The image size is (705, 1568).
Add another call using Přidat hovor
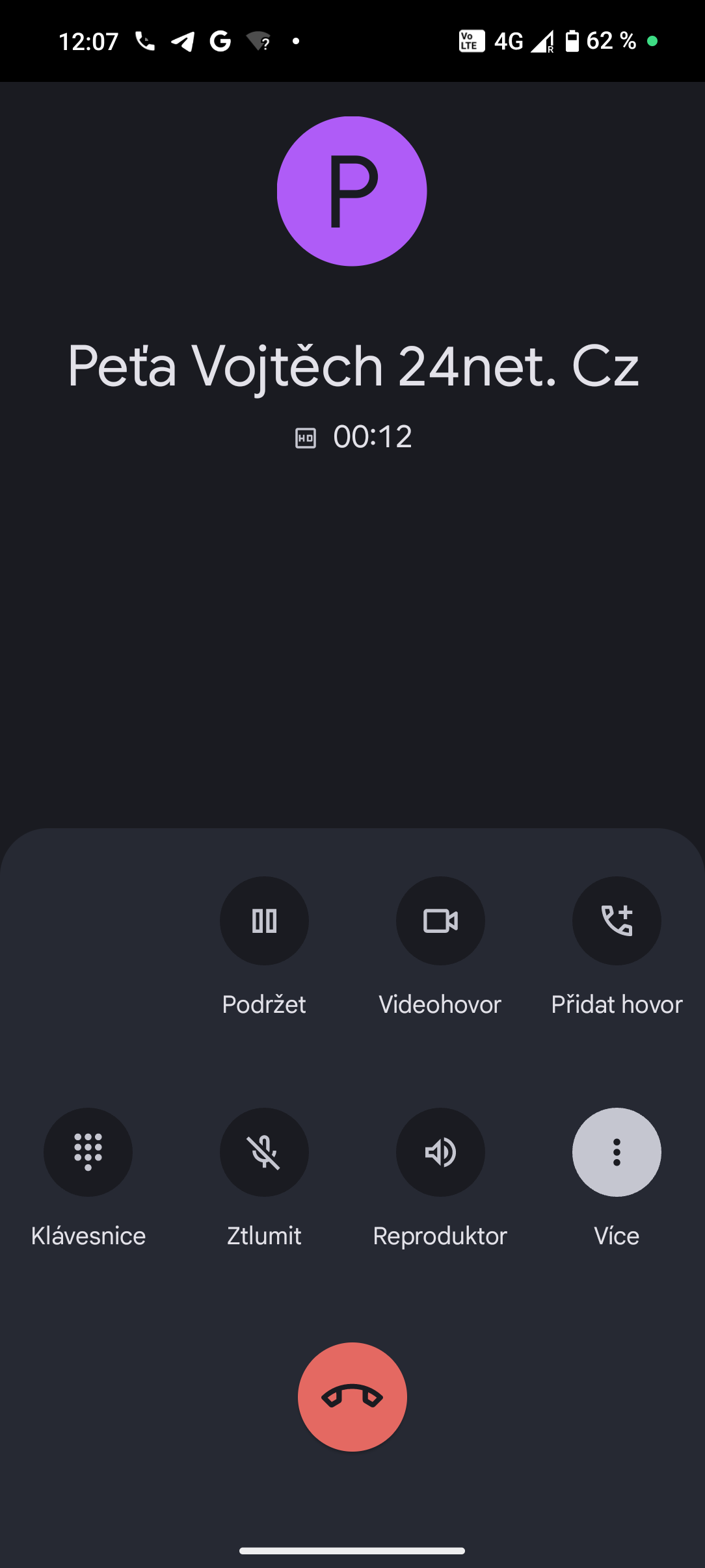point(617,921)
